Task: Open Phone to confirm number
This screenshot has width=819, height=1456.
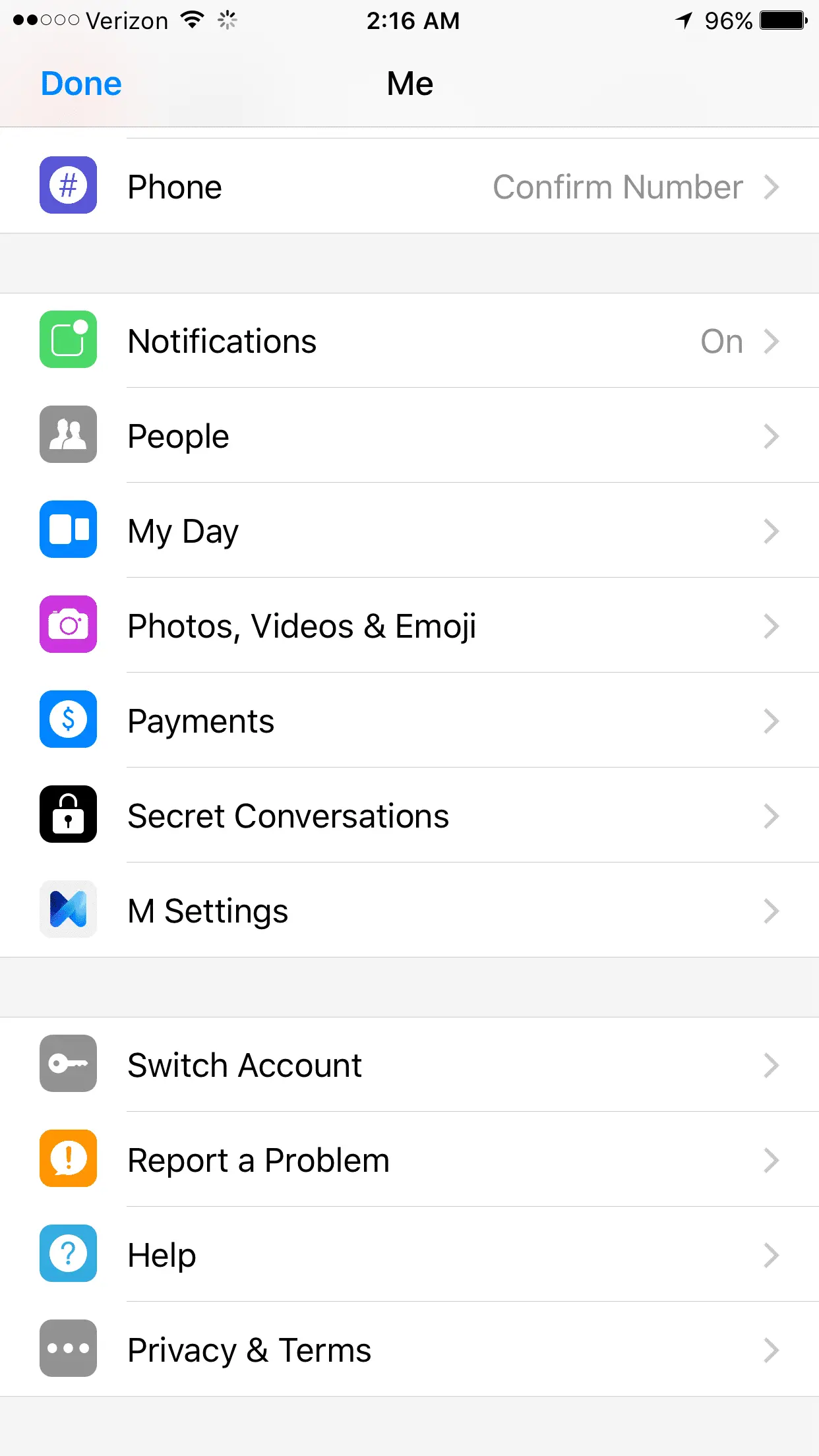Action: pos(409,187)
